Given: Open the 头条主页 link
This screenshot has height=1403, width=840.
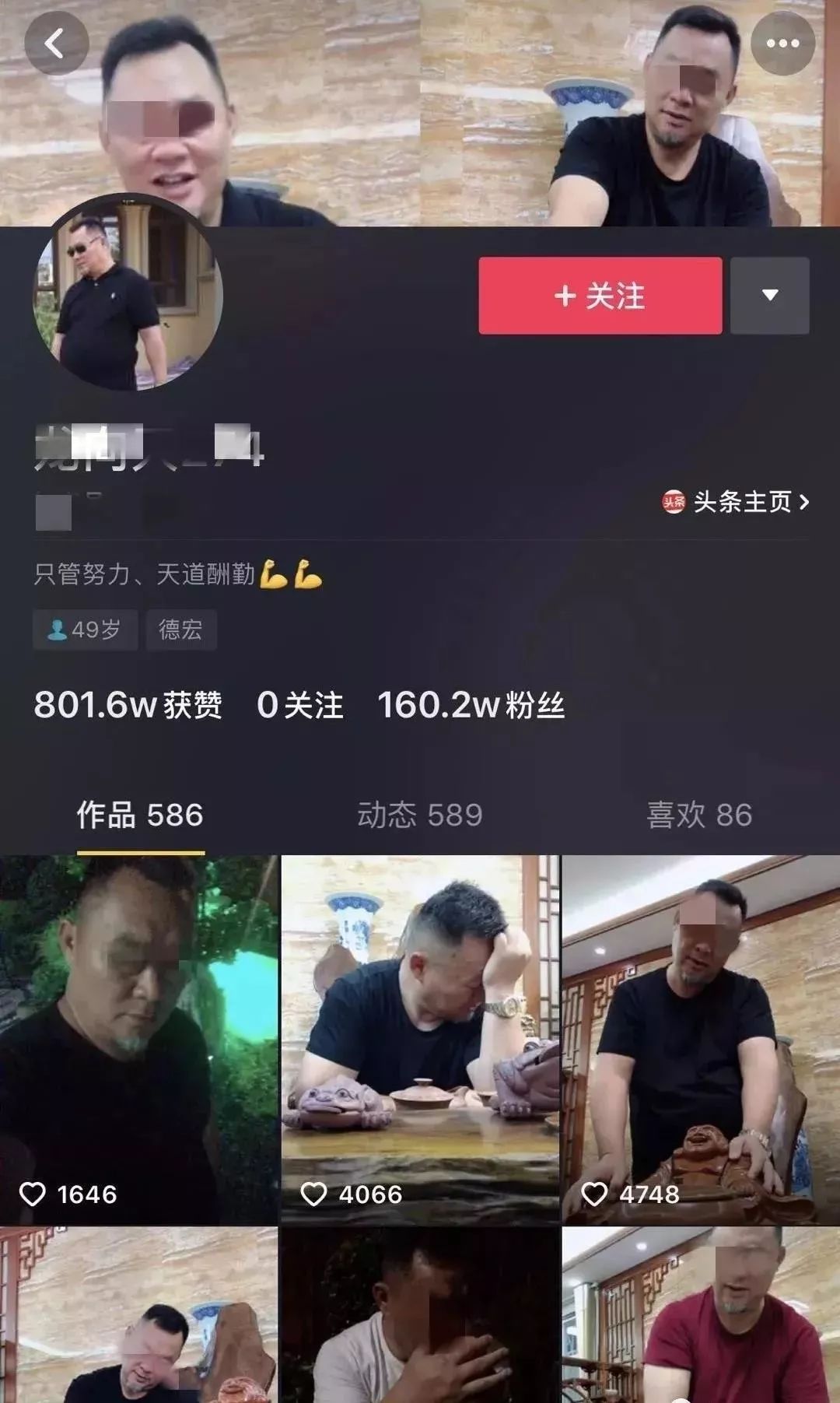Looking at the screenshot, I should coord(736,502).
